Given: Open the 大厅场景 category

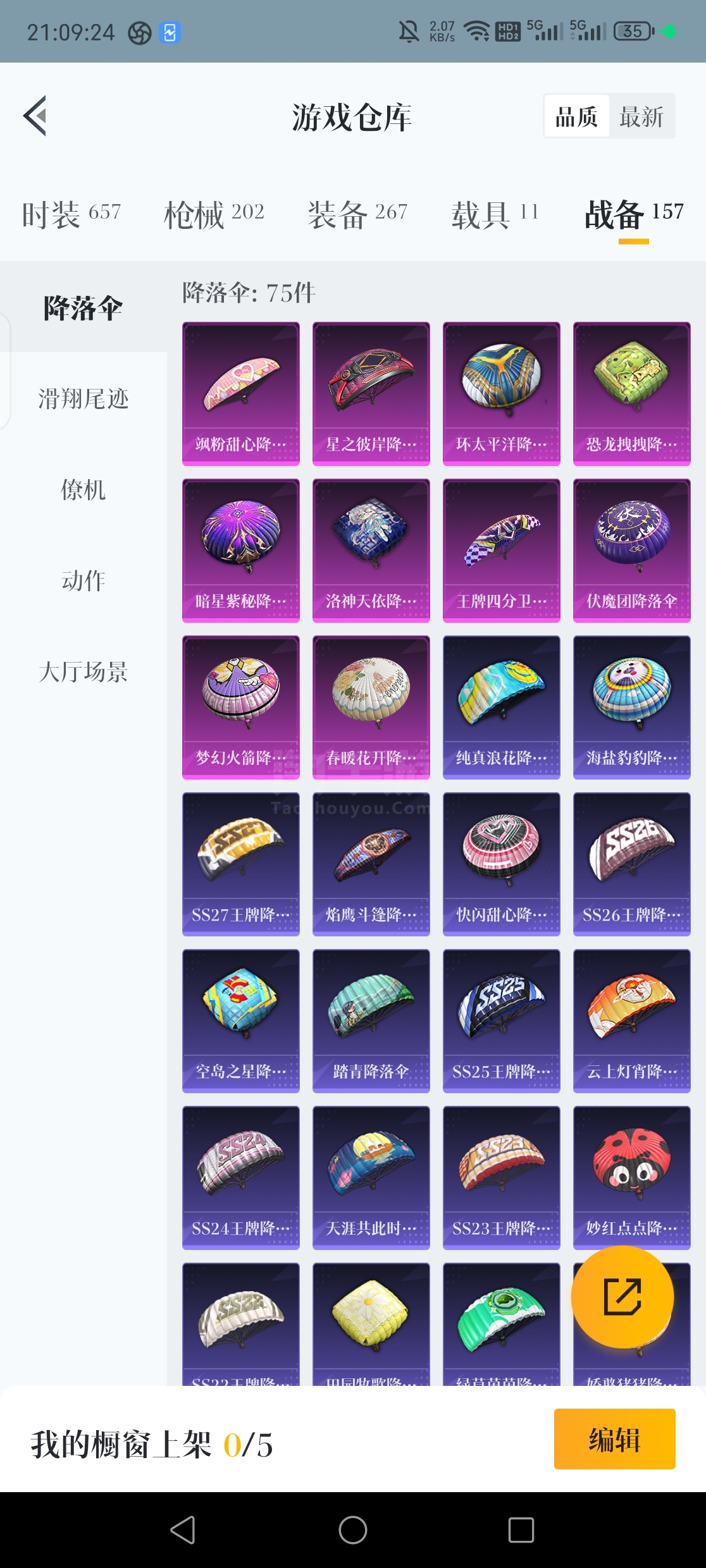Looking at the screenshot, I should coord(84,671).
